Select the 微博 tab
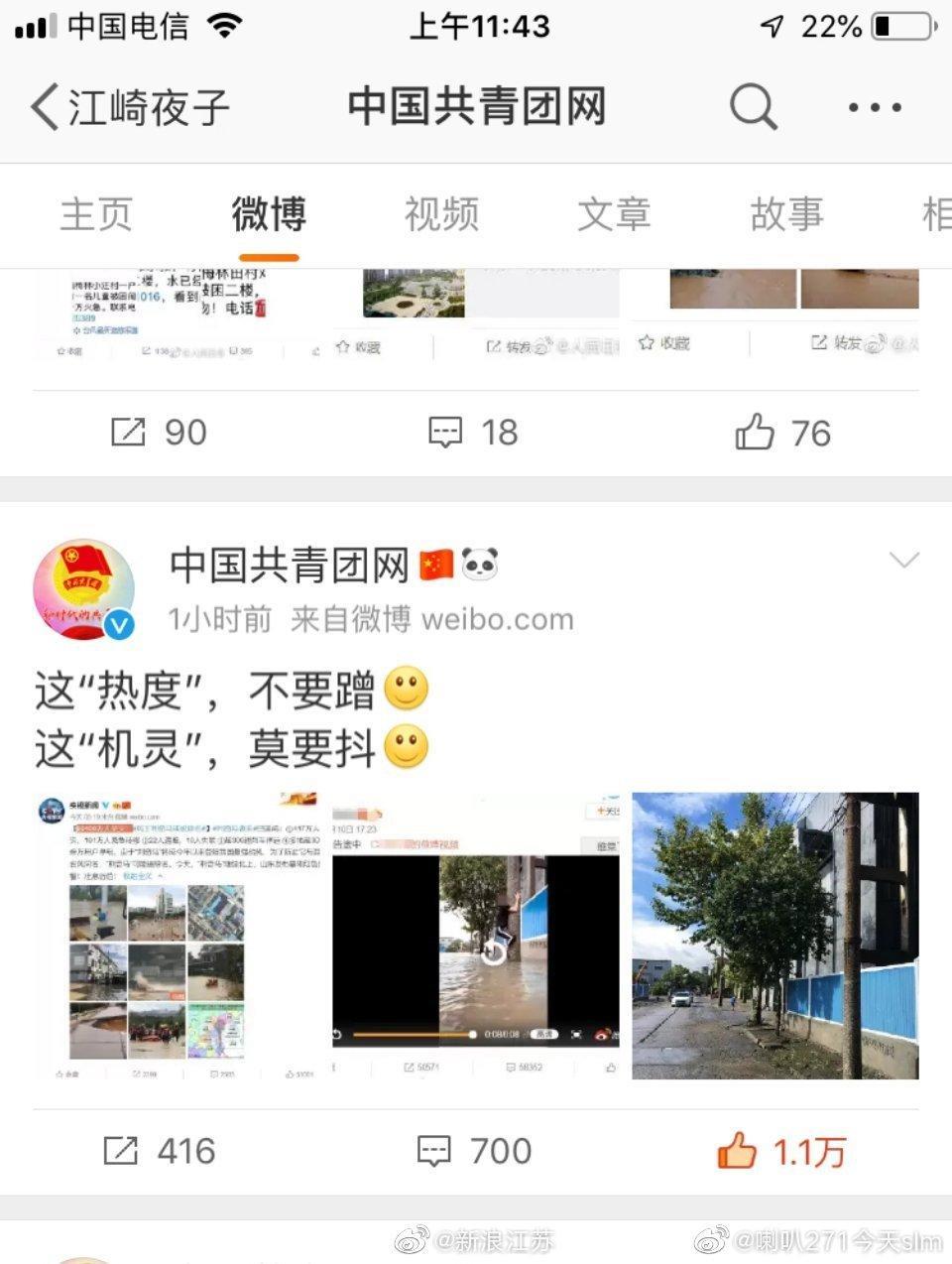This screenshot has width=952, height=1264. point(269,214)
